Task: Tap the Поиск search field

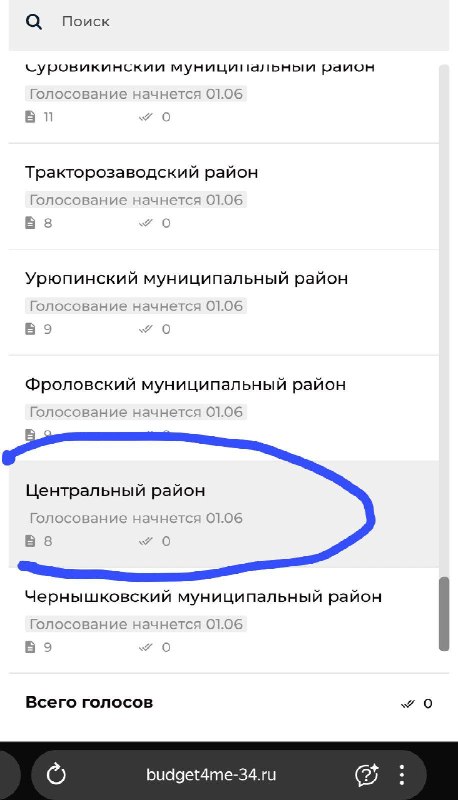Action: [x=228, y=22]
